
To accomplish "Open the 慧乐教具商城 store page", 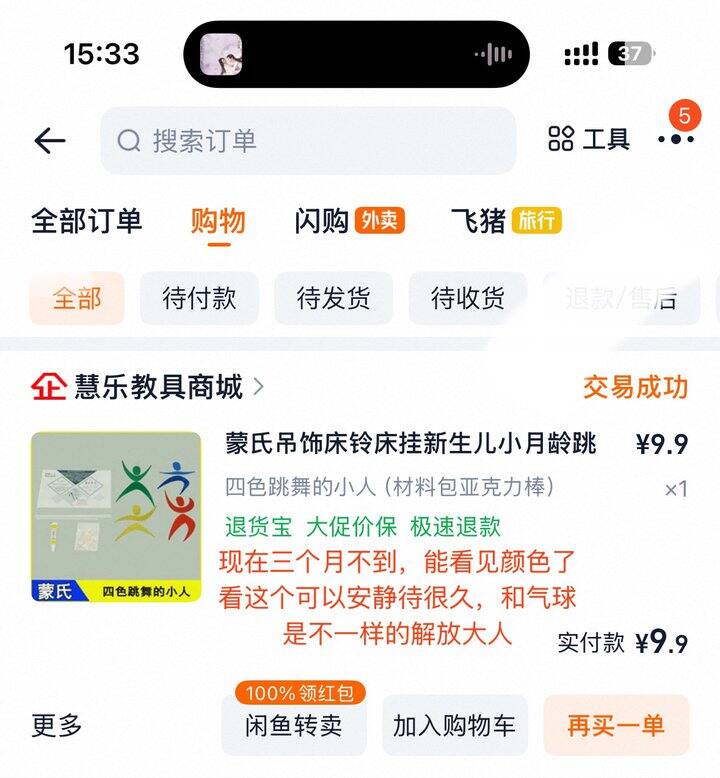I will [158, 387].
